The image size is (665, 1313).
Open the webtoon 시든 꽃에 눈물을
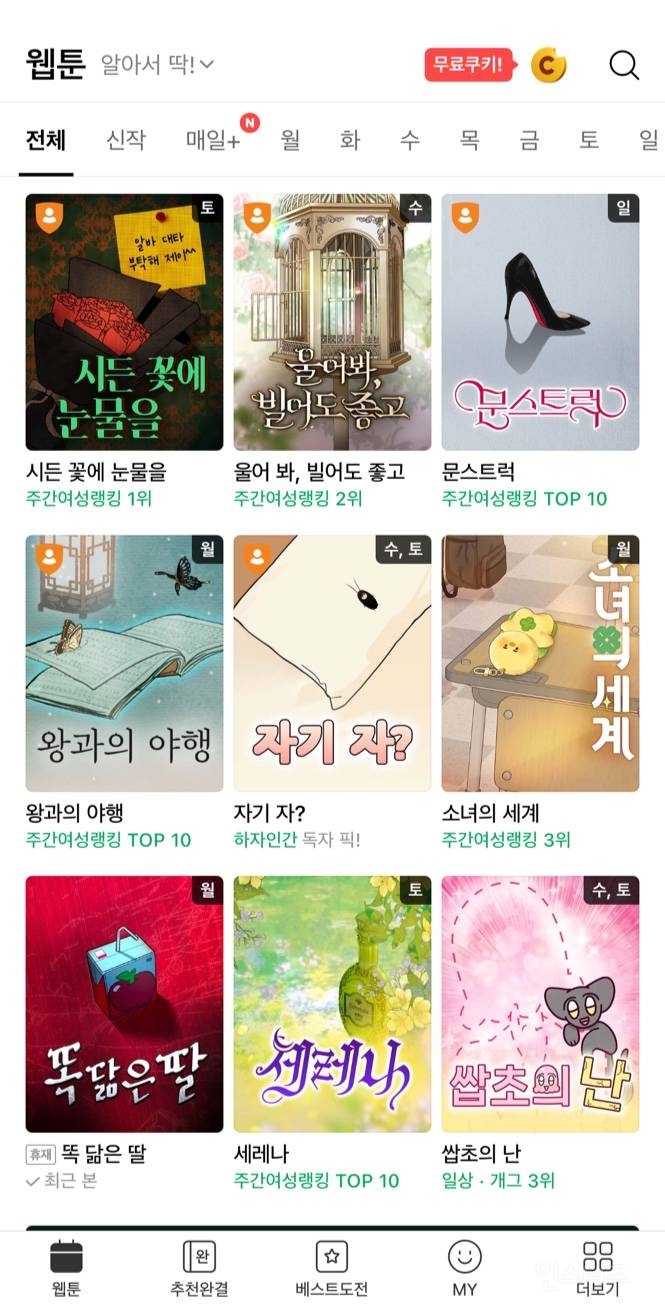[x=124, y=322]
